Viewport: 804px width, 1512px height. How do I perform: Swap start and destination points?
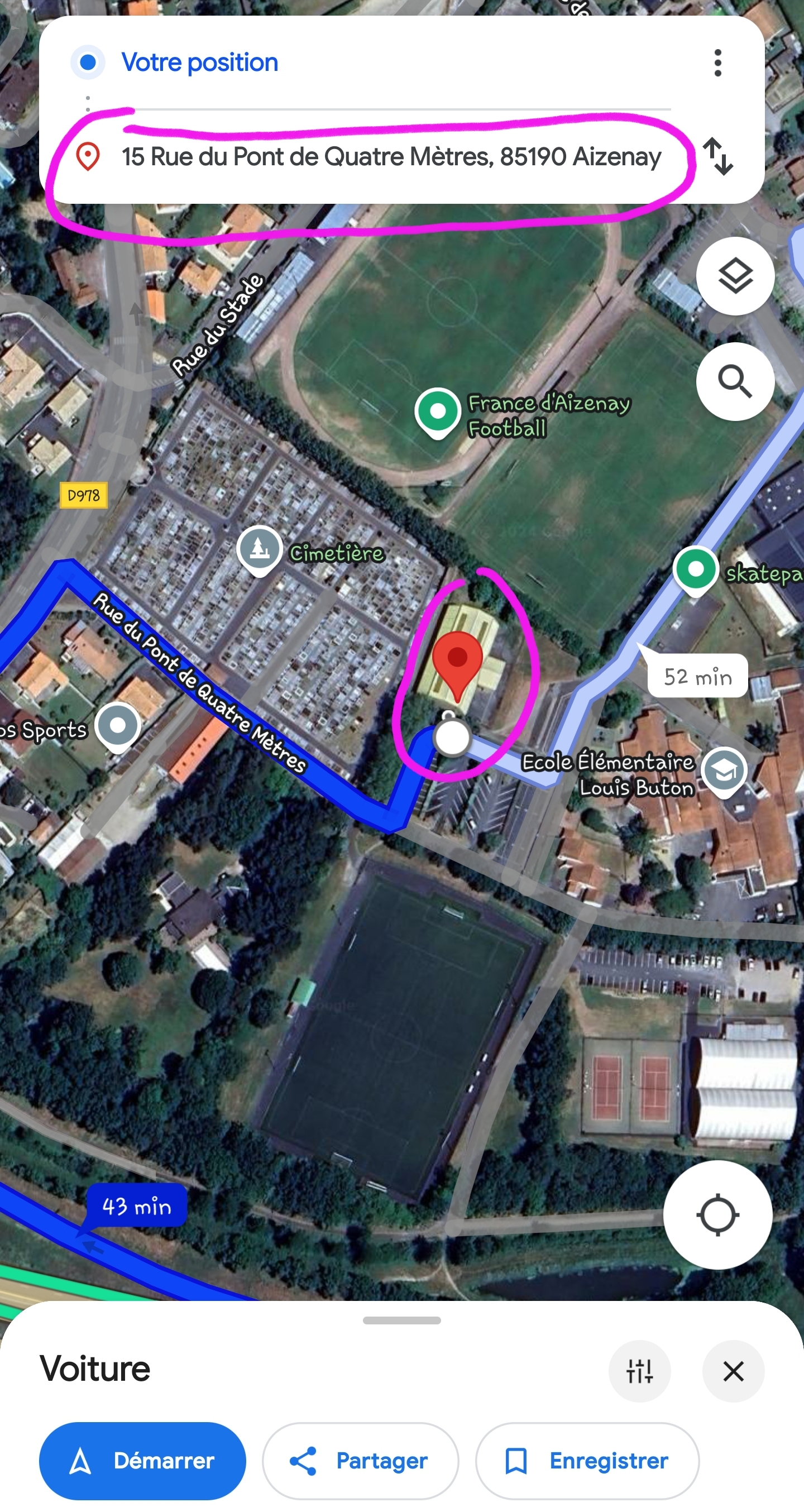click(717, 156)
